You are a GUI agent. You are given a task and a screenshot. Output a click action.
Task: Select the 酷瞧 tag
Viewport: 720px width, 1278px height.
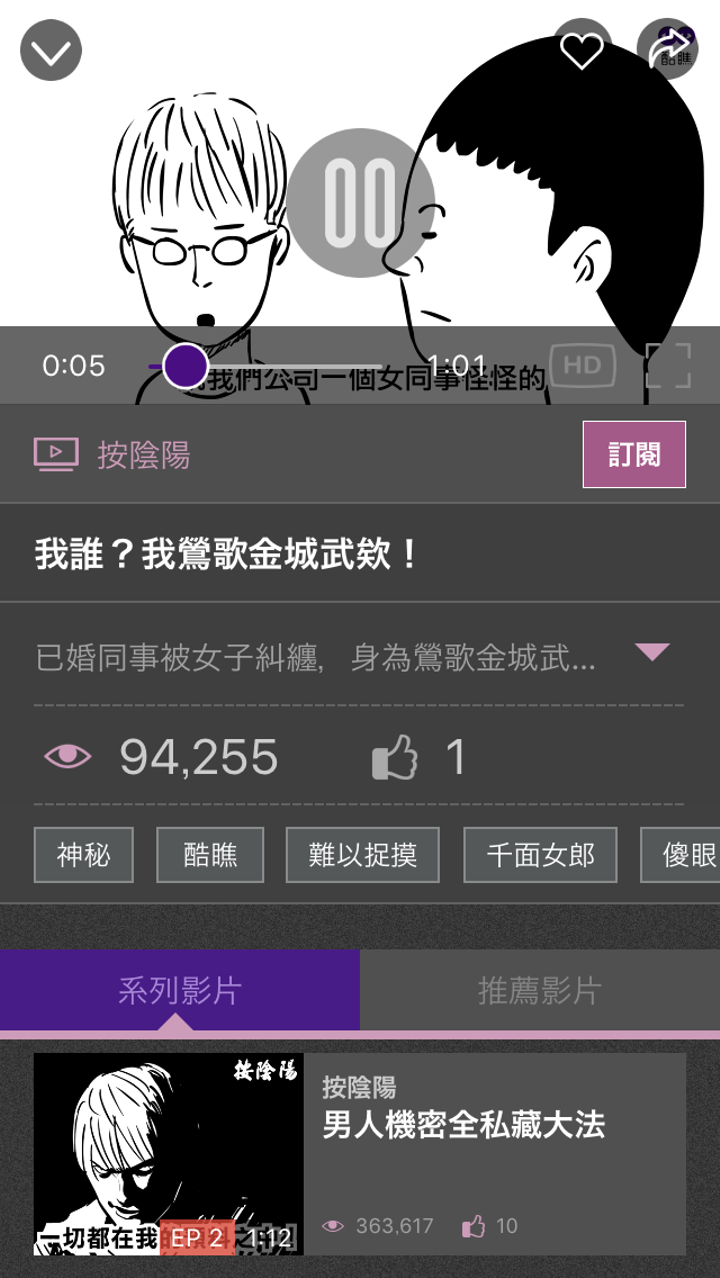coord(210,855)
